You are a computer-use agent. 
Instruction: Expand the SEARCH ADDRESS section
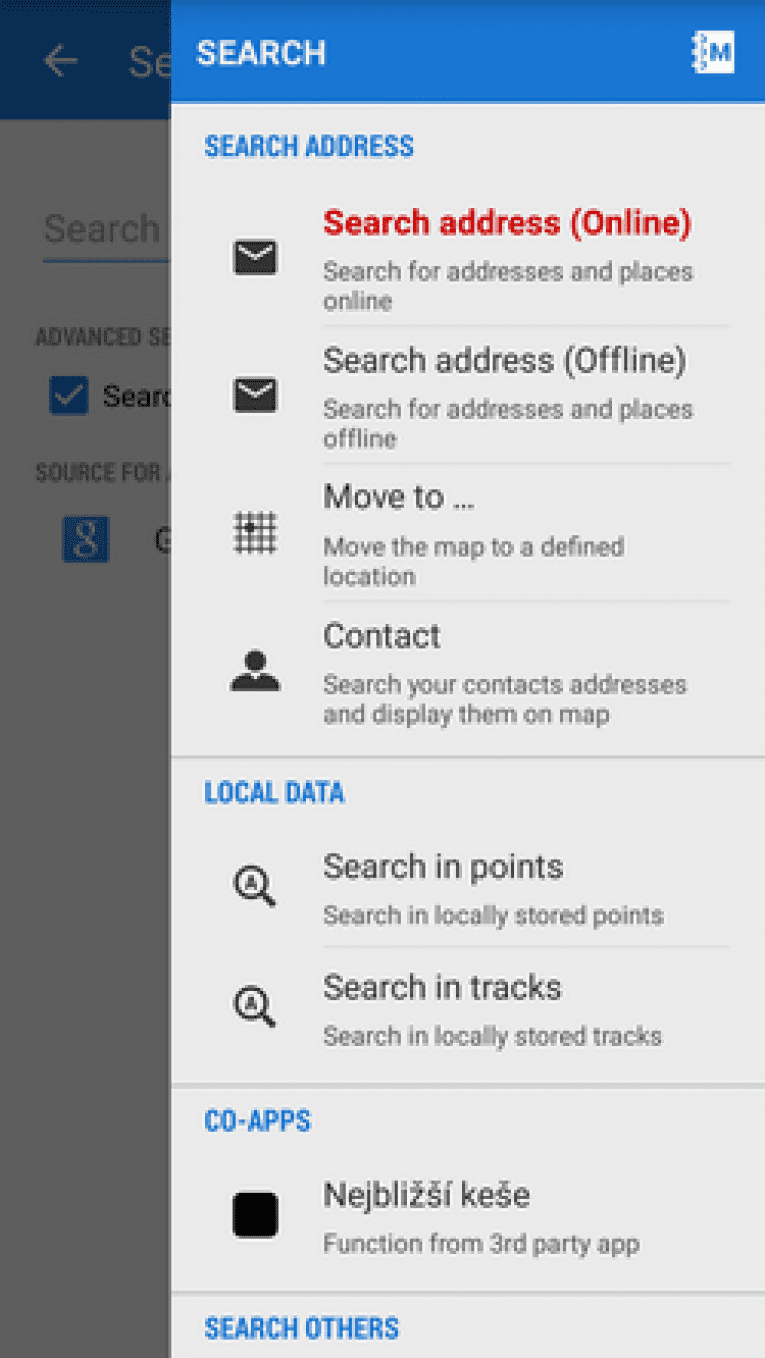pyautogui.click(x=308, y=146)
